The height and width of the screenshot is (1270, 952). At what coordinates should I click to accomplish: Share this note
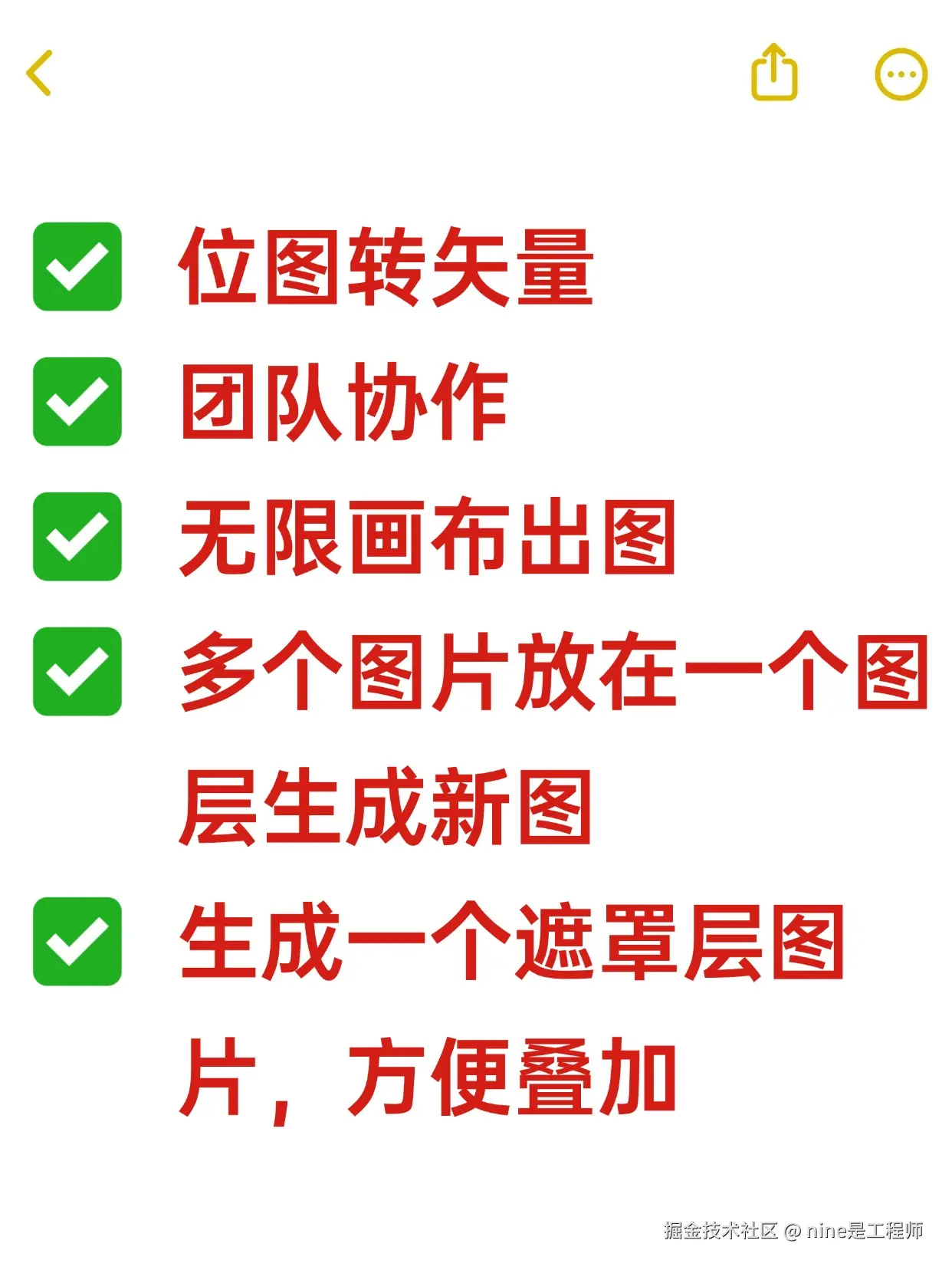pos(773,73)
